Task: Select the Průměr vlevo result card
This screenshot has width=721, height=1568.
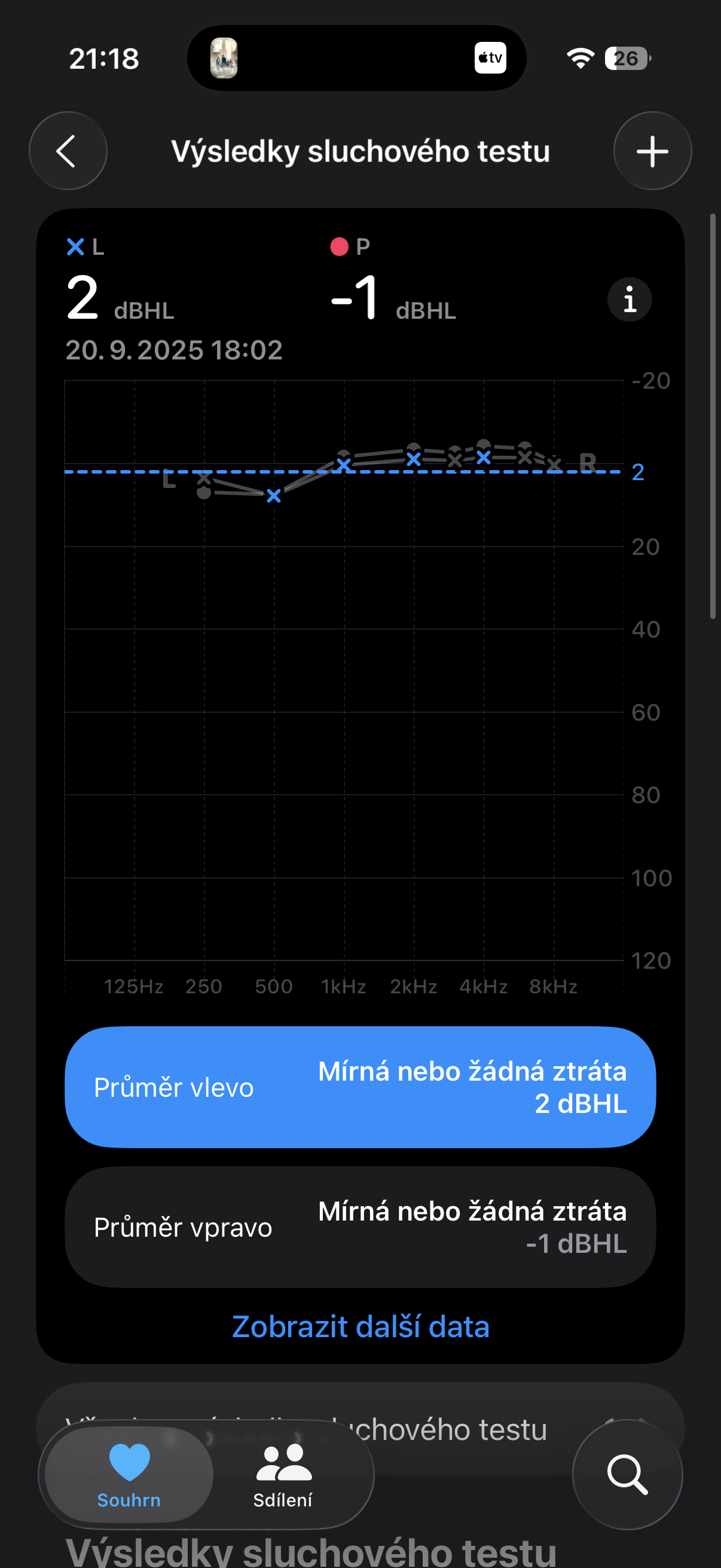Action: point(360,1087)
